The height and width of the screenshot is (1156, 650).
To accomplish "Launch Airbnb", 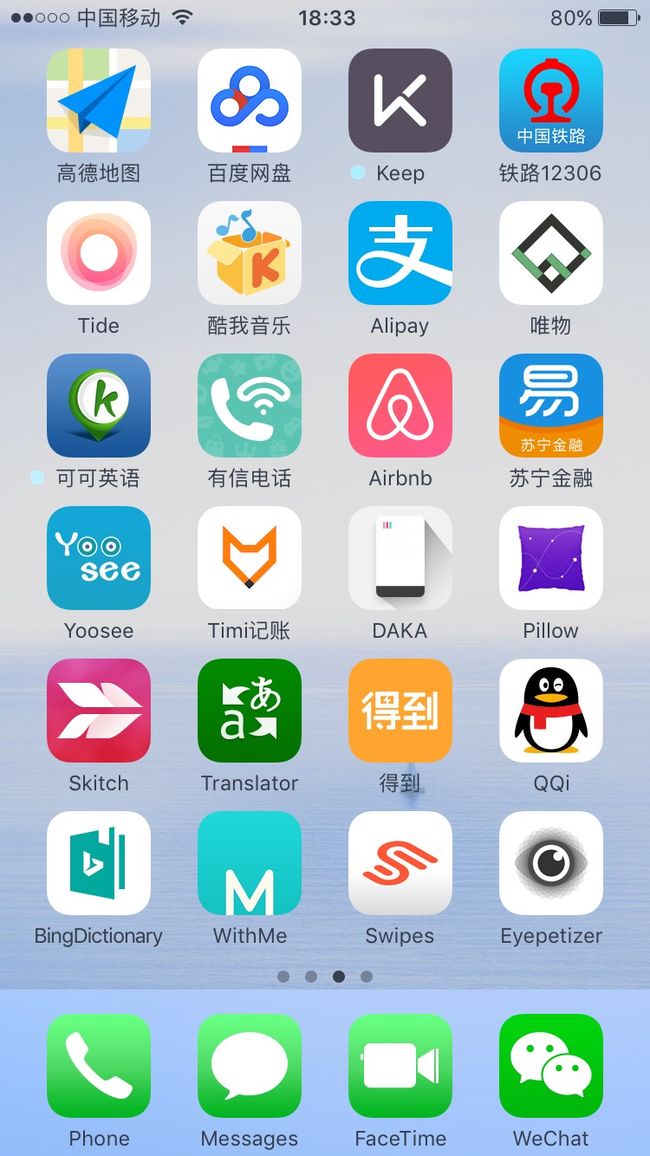I will [400, 405].
